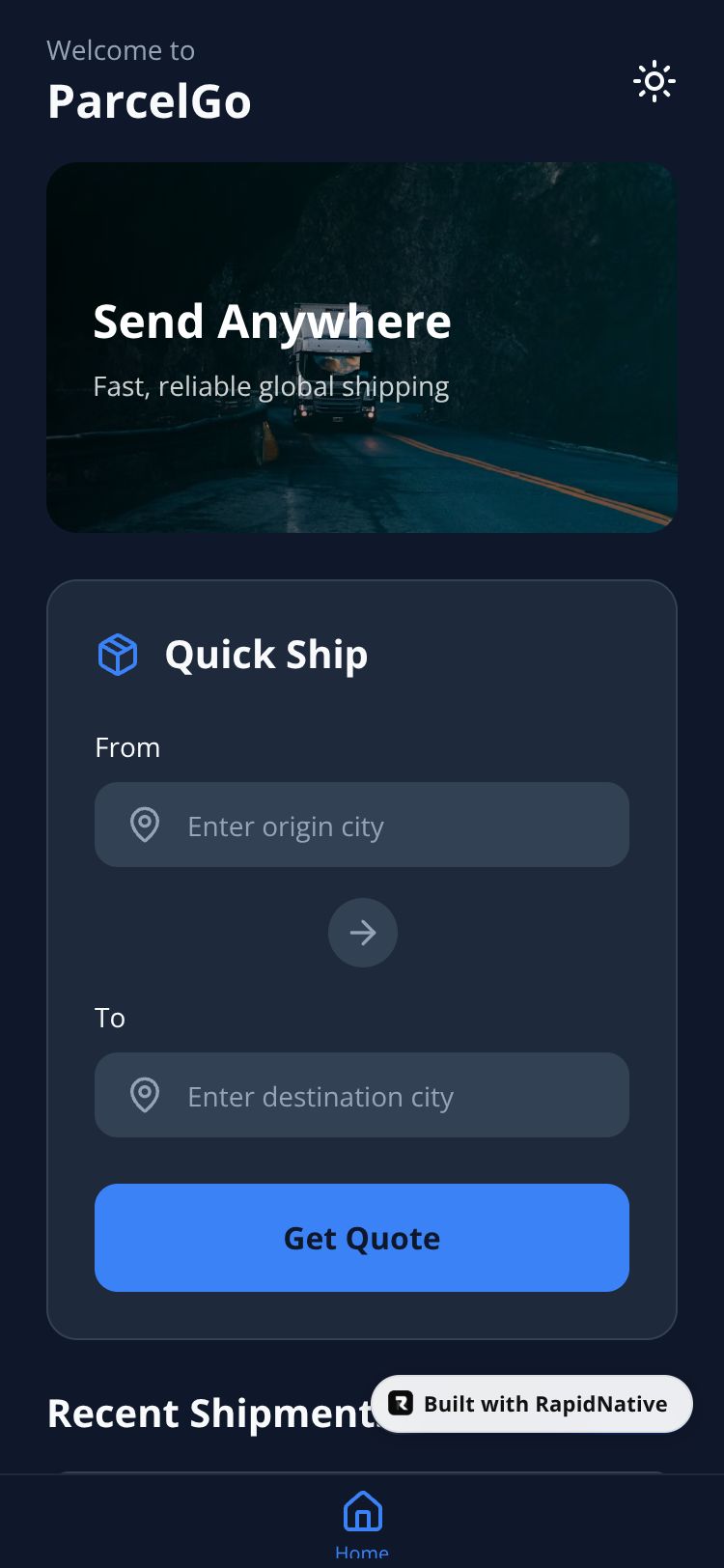Open the Send Anywhere banner
This screenshot has width=724, height=1568.
362,348
